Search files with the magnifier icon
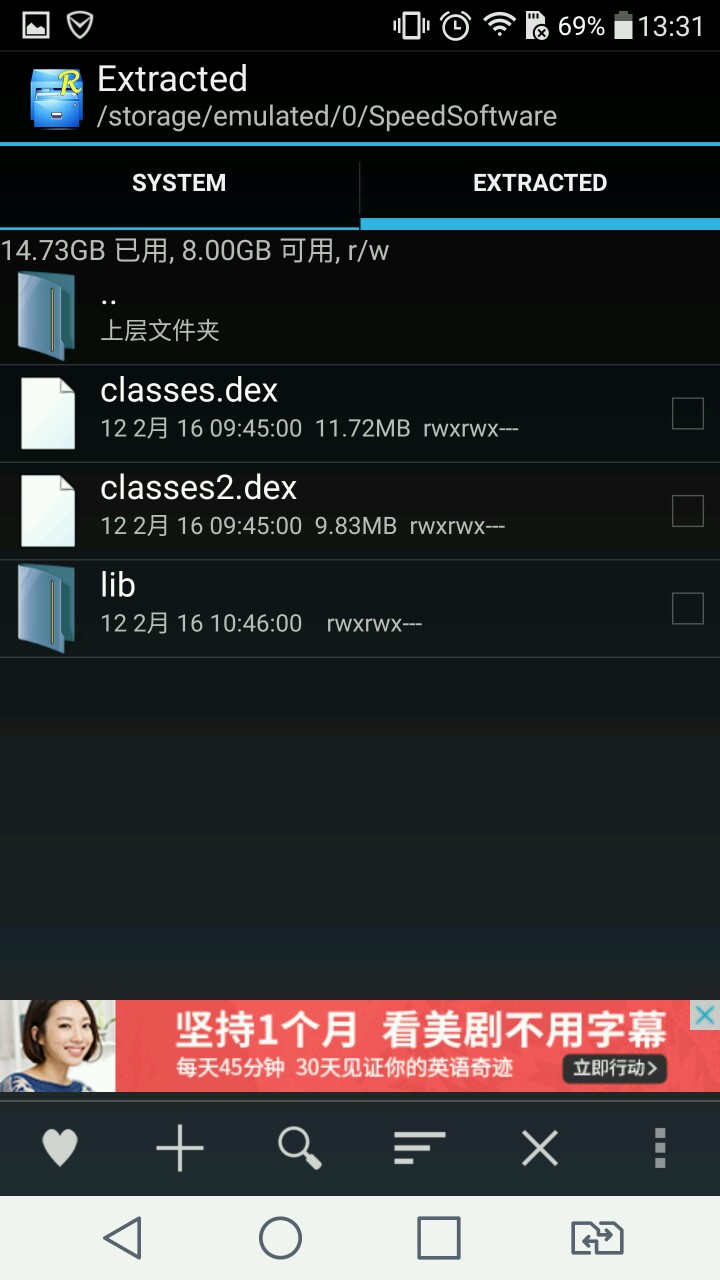720x1280 pixels. click(x=299, y=1148)
